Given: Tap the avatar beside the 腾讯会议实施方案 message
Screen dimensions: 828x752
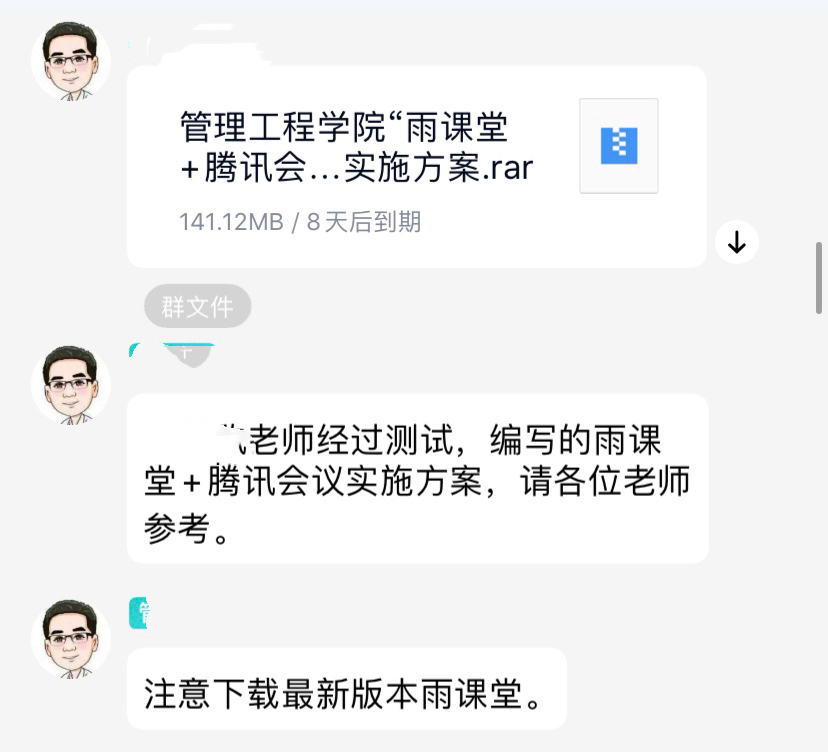Looking at the screenshot, I should coord(71,385).
